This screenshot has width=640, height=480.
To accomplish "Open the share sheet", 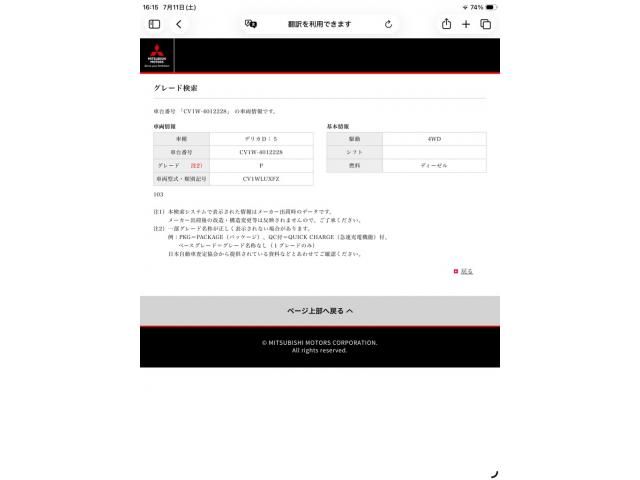I will coord(447,24).
